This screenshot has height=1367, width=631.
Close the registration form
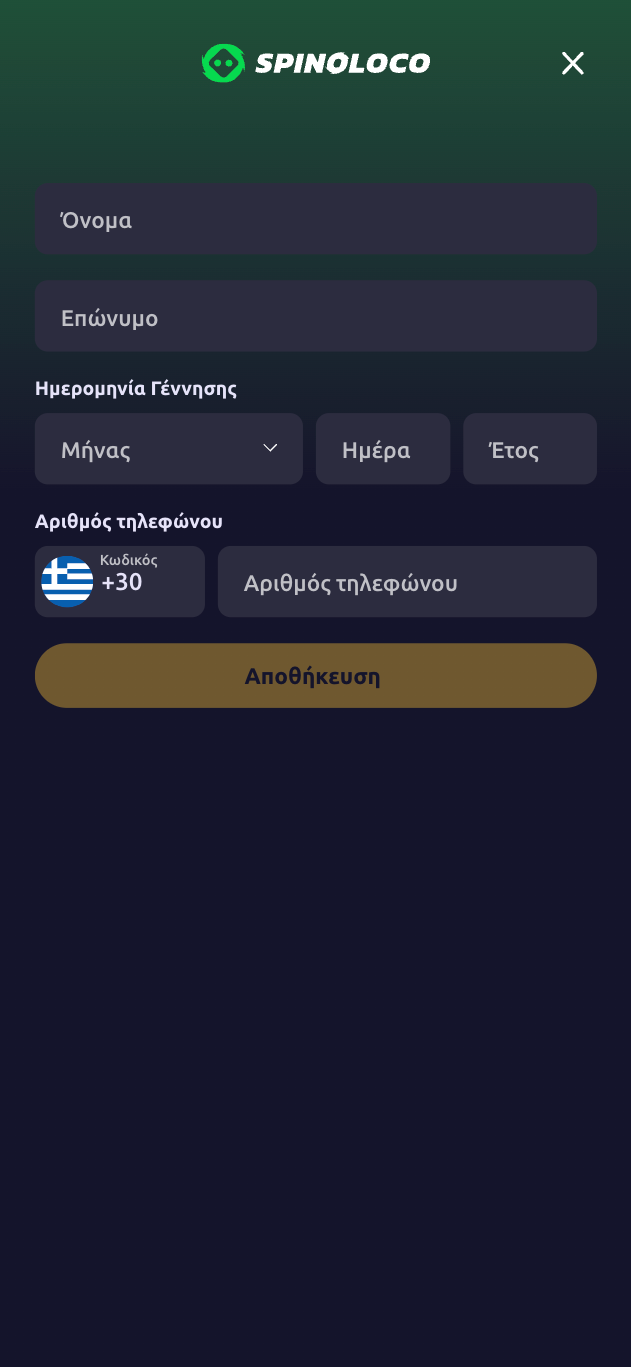click(572, 64)
